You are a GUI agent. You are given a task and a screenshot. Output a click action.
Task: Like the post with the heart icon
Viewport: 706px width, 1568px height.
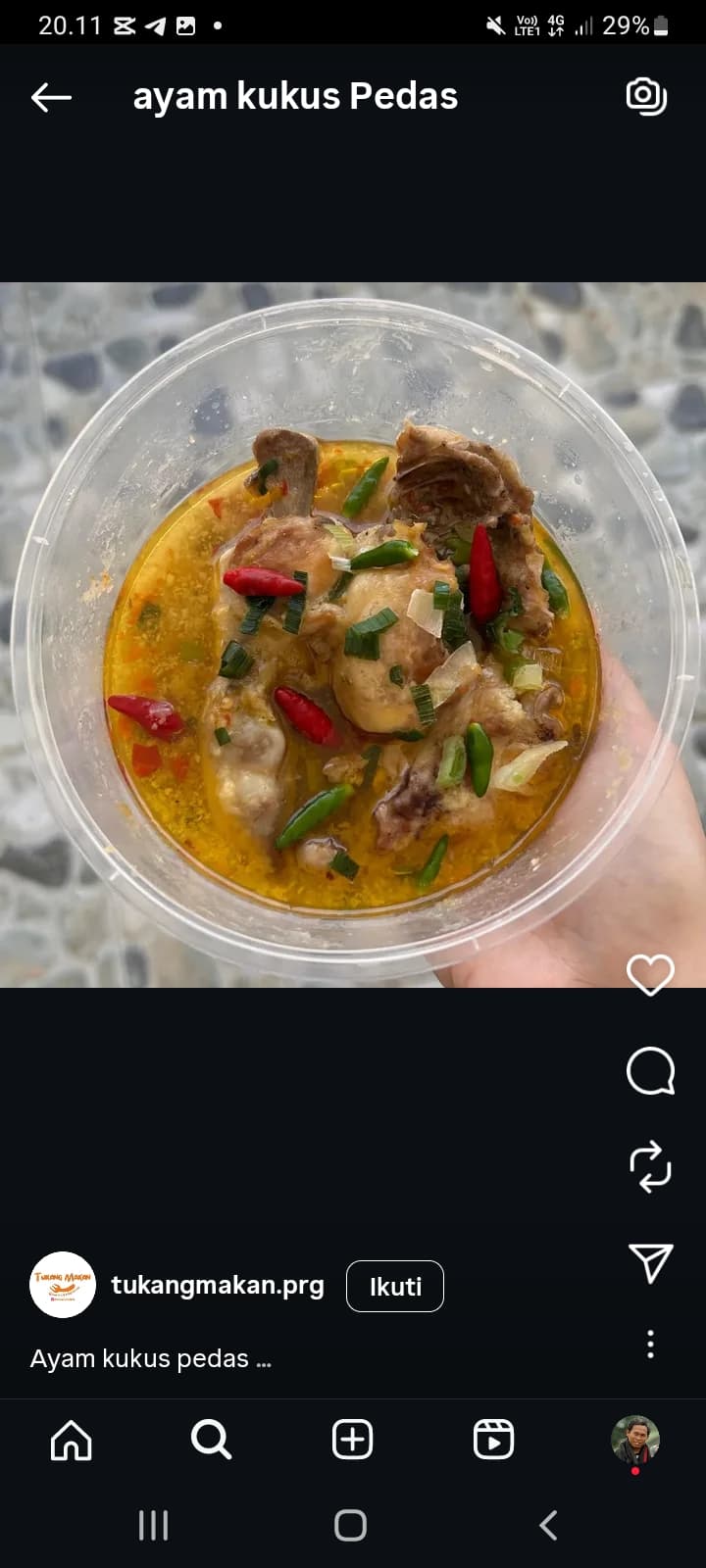click(x=648, y=974)
